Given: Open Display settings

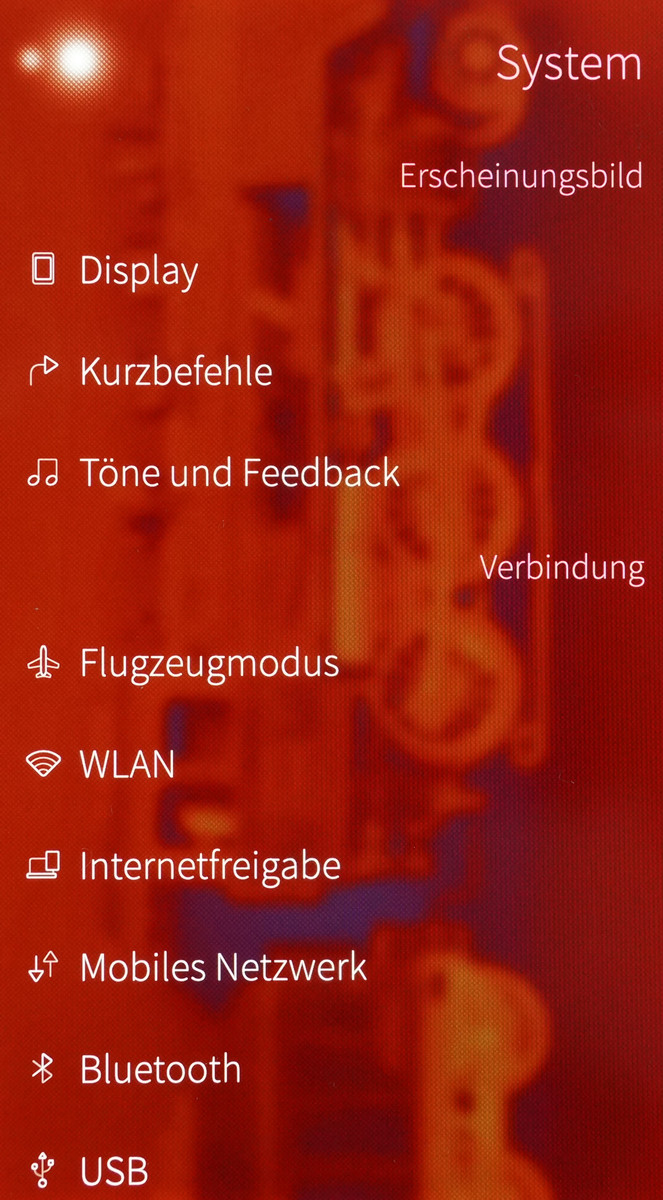Looking at the screenshot, I should 138,271.
